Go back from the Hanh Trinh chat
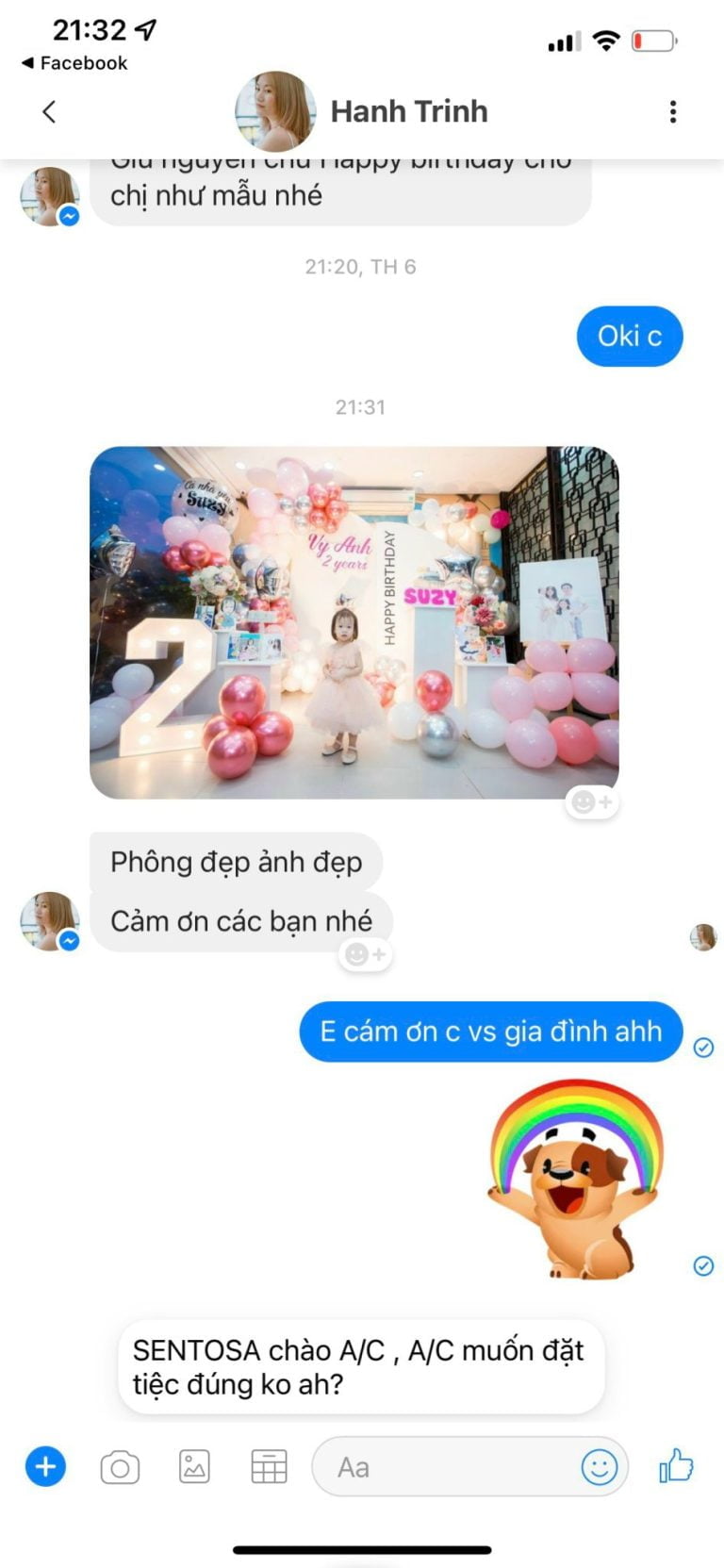 (49, 112)
